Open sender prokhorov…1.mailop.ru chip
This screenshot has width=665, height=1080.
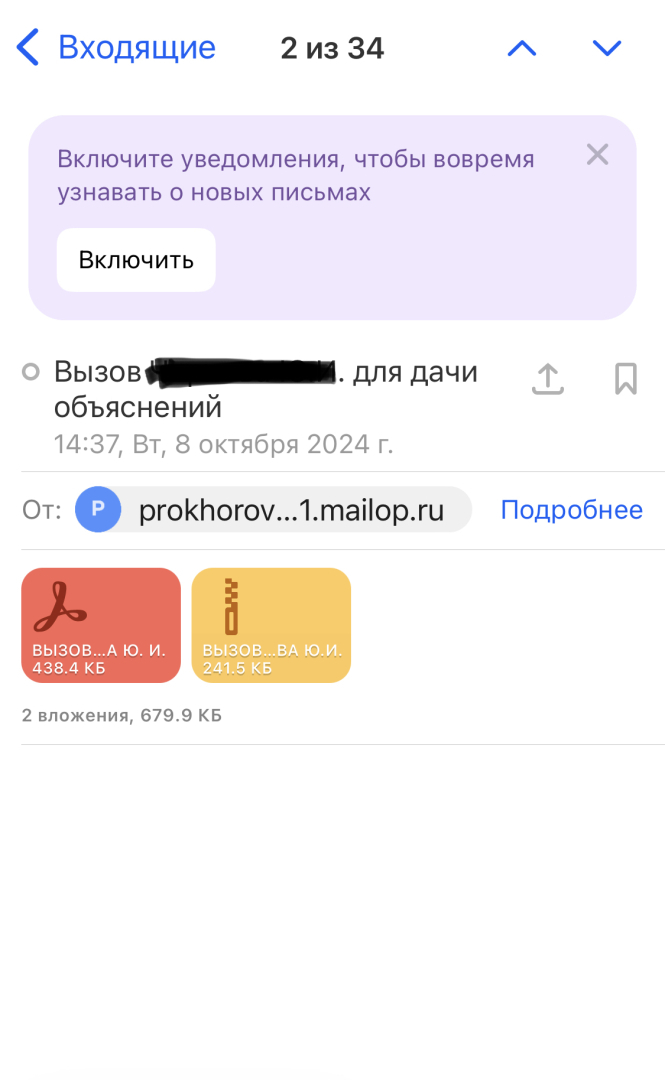273,510
